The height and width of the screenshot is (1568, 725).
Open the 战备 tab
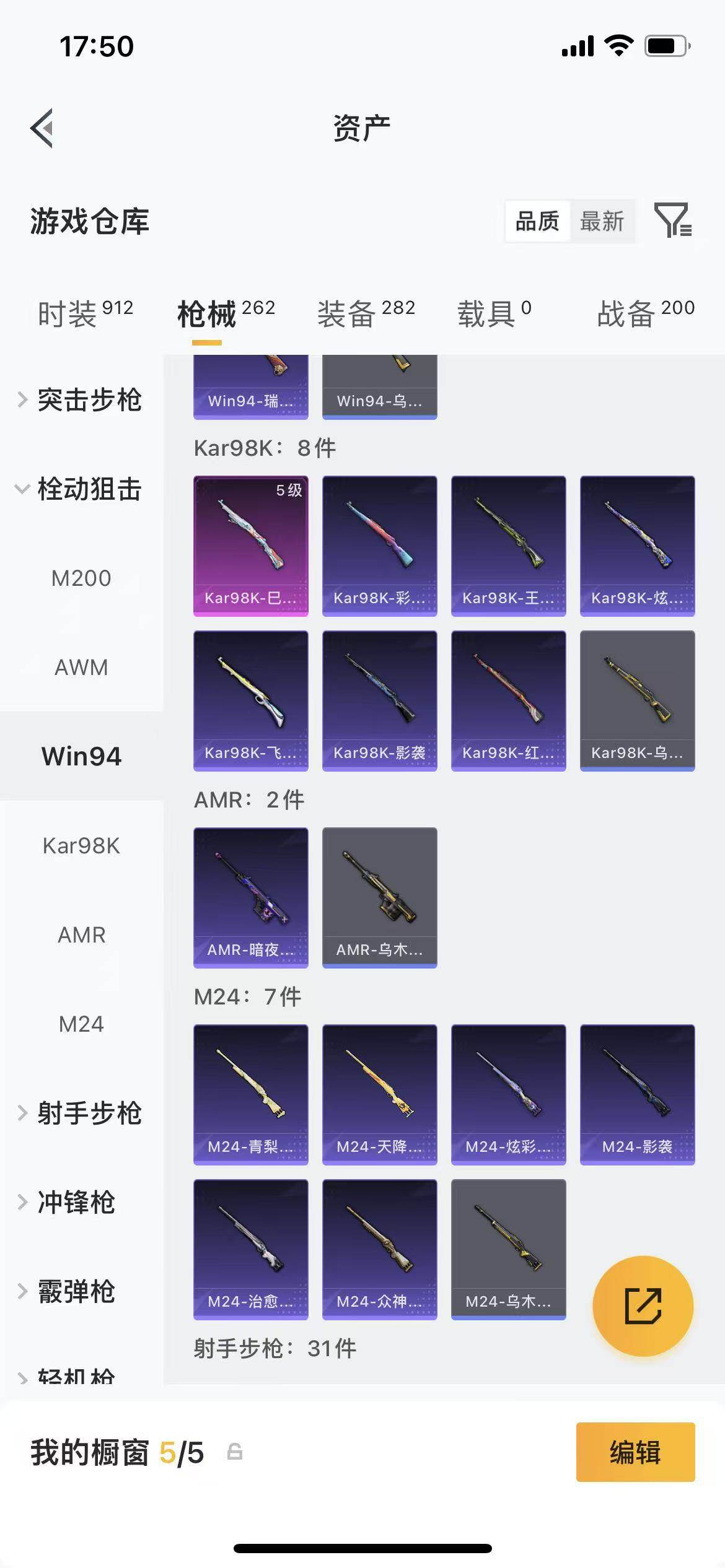(646, 313)
